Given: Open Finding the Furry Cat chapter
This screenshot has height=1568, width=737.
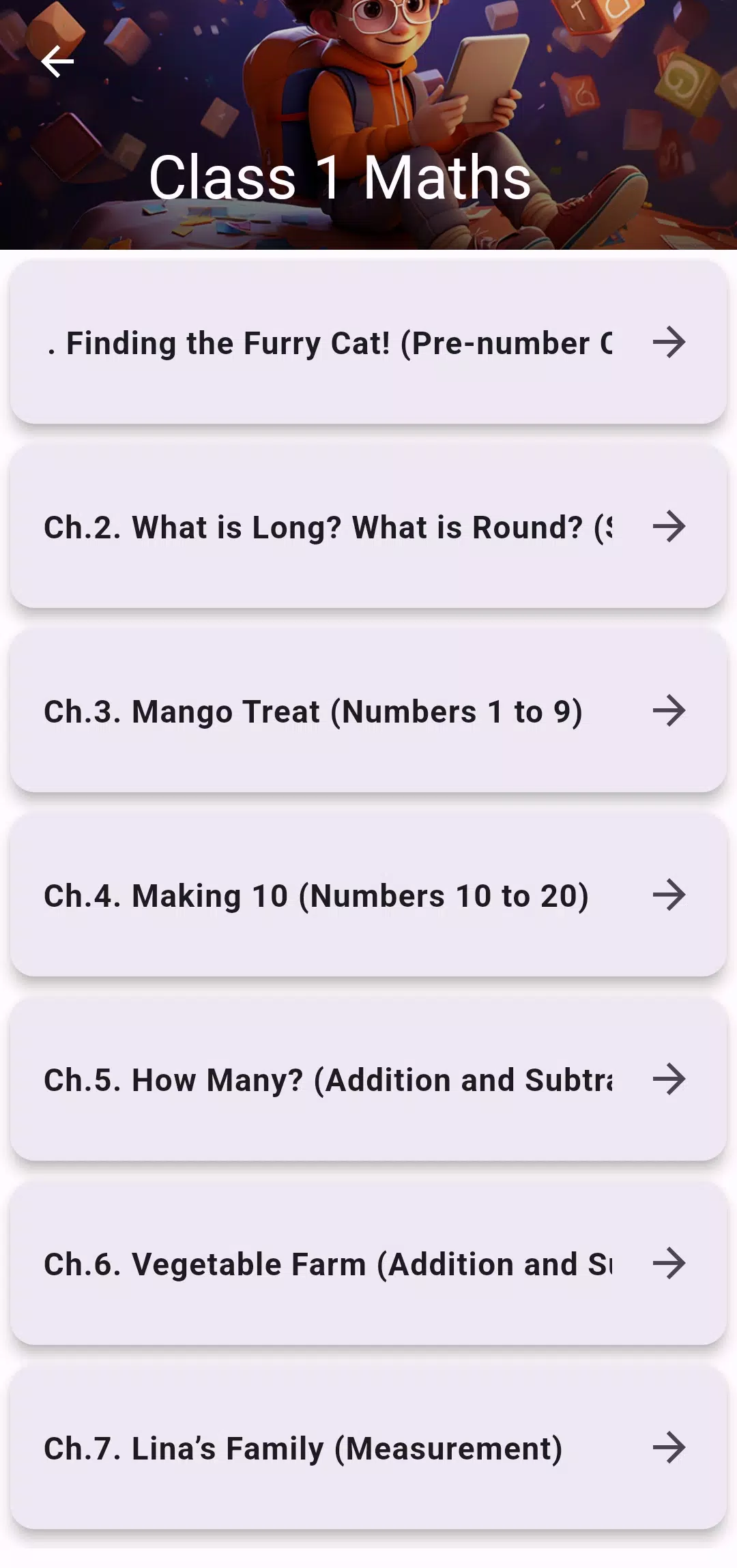Looking at the screenshot, I should tap(367, 343).
